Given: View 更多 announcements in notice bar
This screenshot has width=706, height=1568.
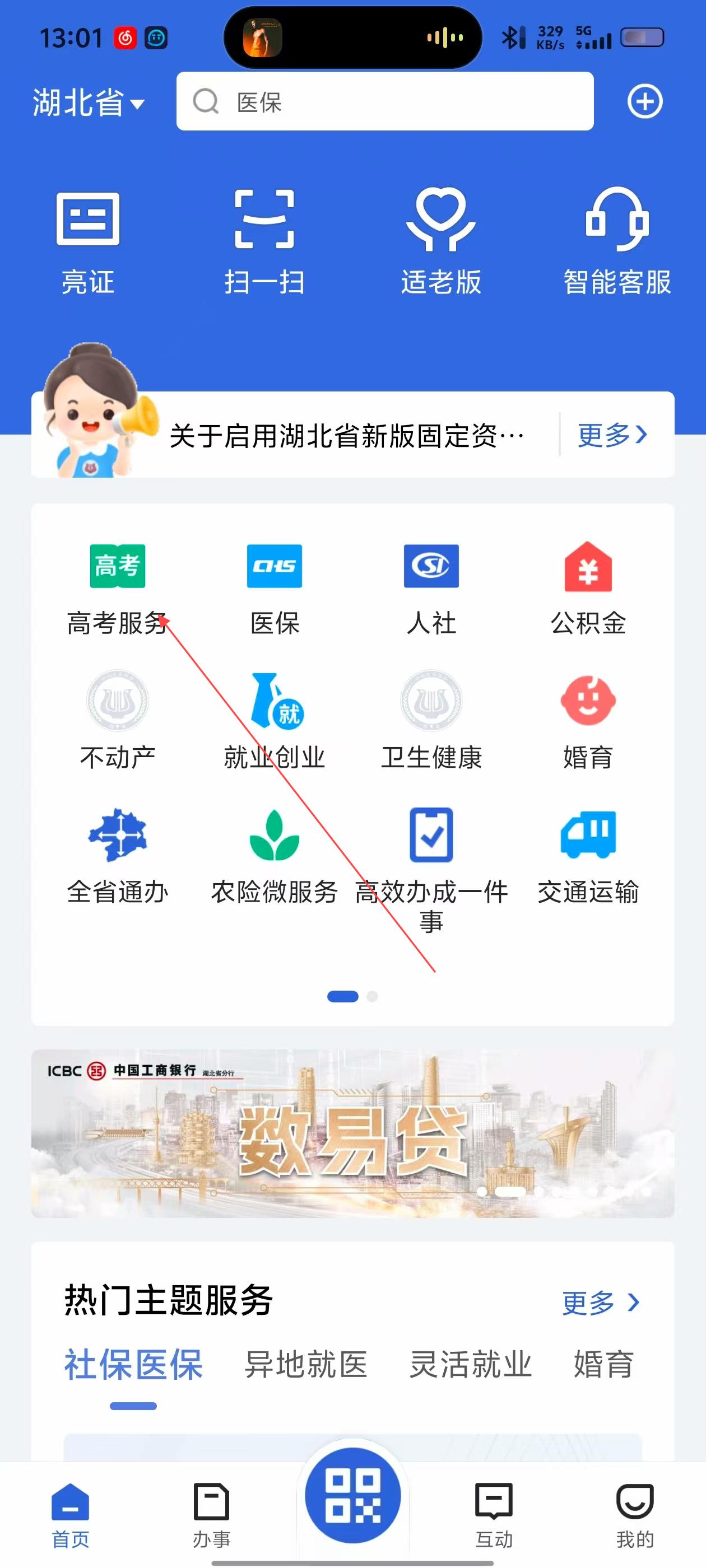Looking at the screenshot, I should click(611, 435).
